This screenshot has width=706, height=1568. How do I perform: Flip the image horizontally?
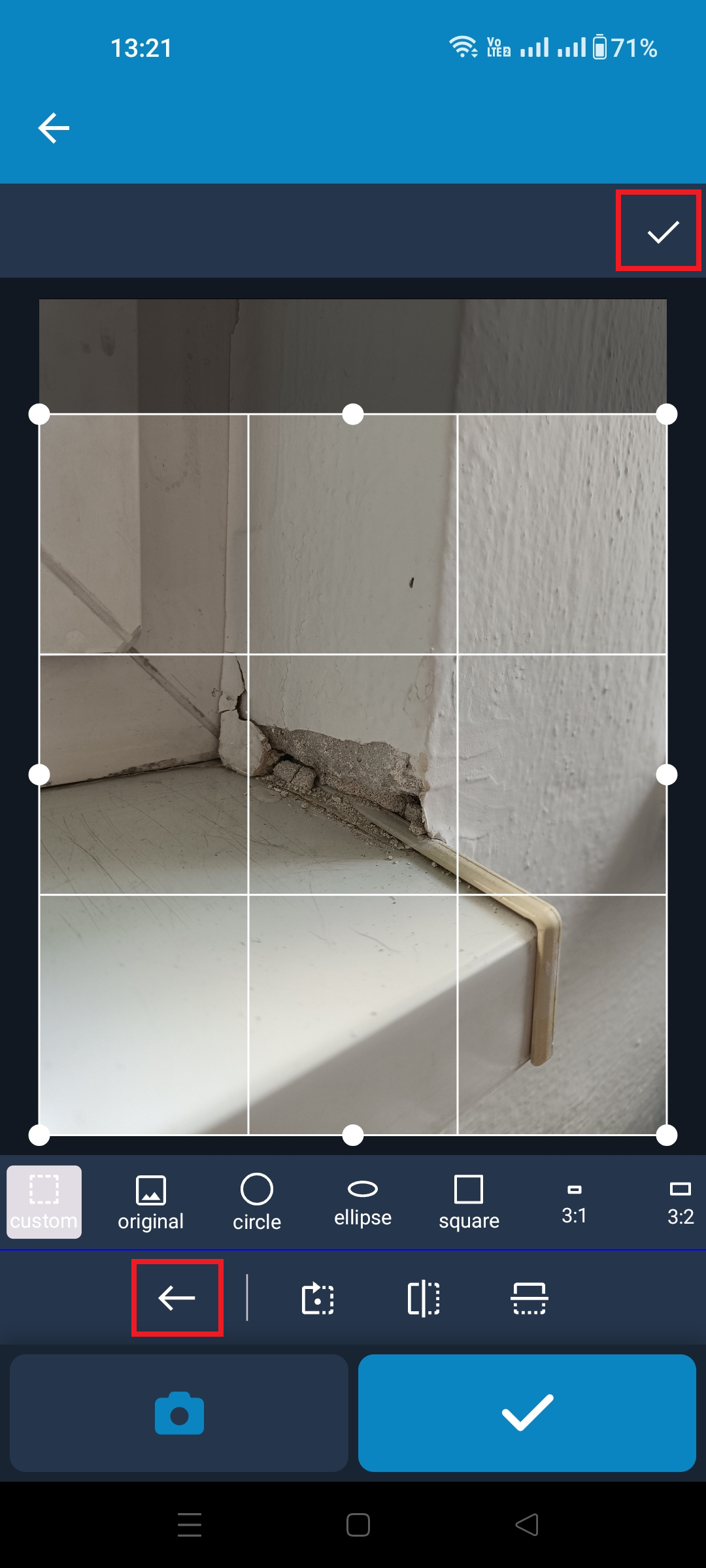pos(424,1298)
